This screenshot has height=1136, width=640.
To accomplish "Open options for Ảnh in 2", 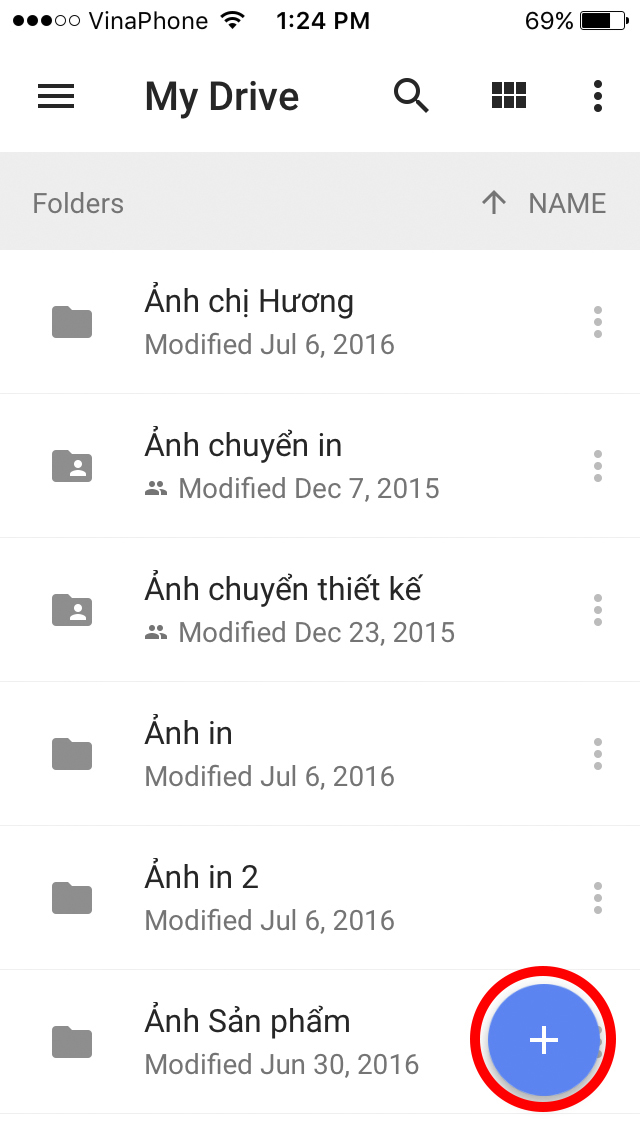I will point(597,898).
